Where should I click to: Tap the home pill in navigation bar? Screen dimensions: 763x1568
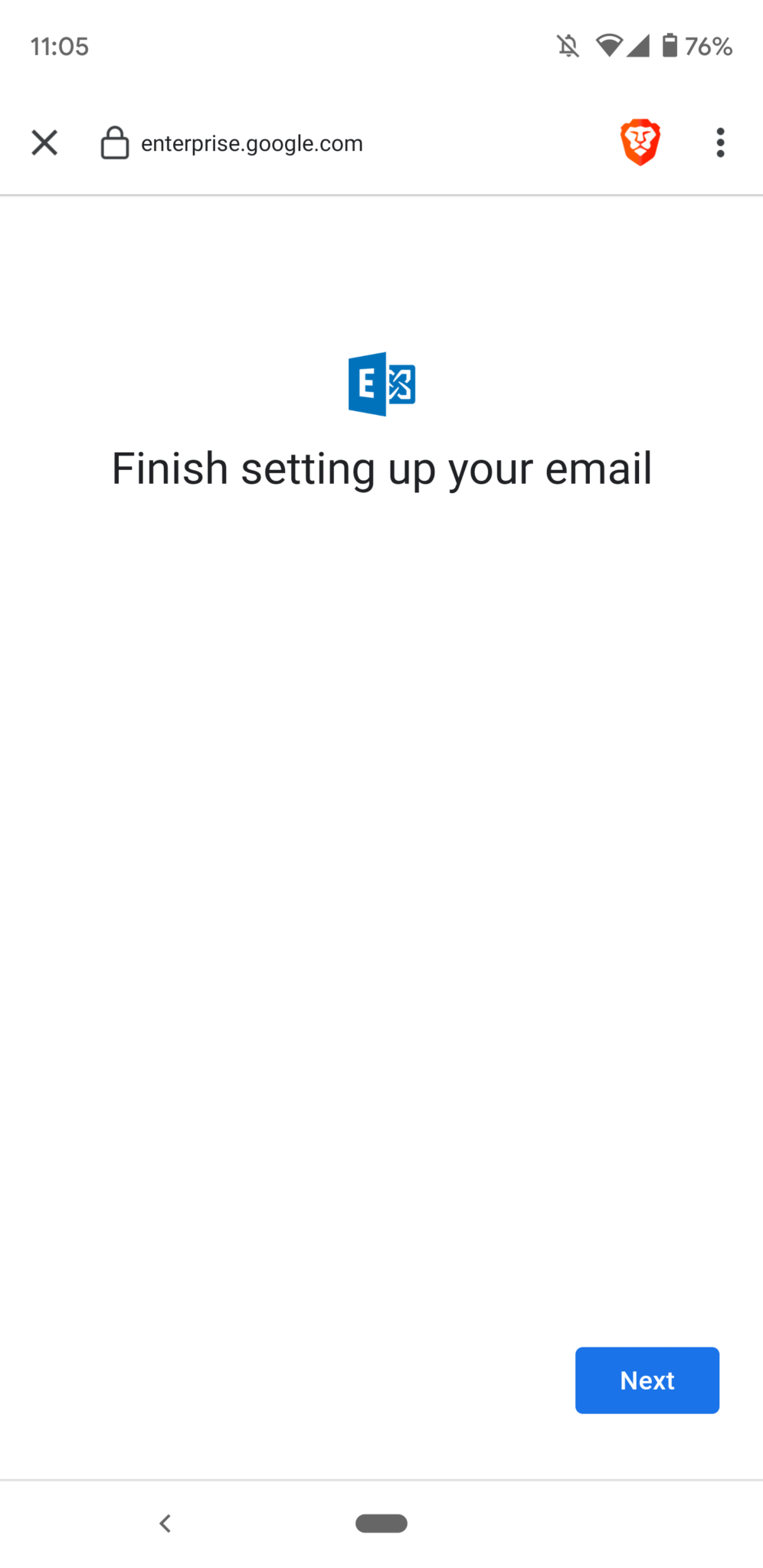(x=381, y=1524)
